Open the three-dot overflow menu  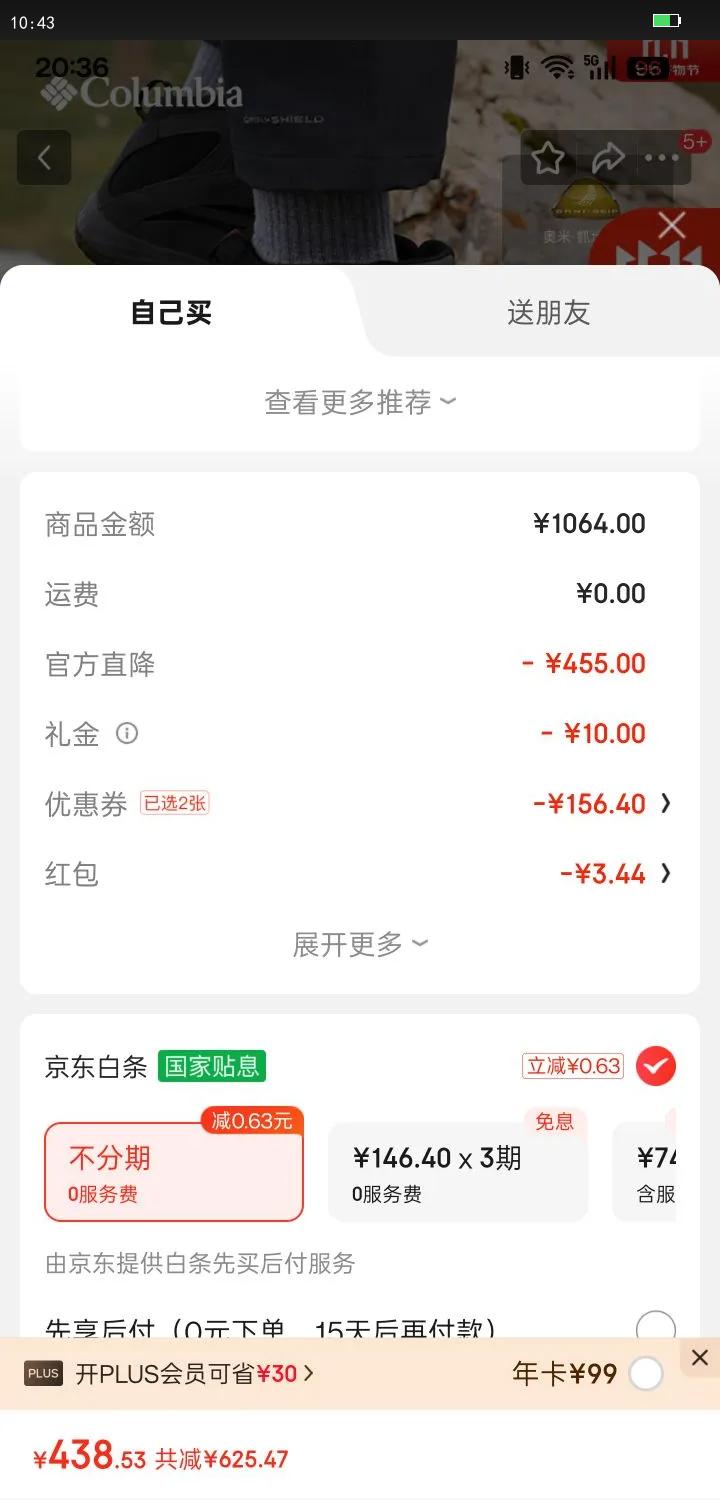click(x=661, y=158)
